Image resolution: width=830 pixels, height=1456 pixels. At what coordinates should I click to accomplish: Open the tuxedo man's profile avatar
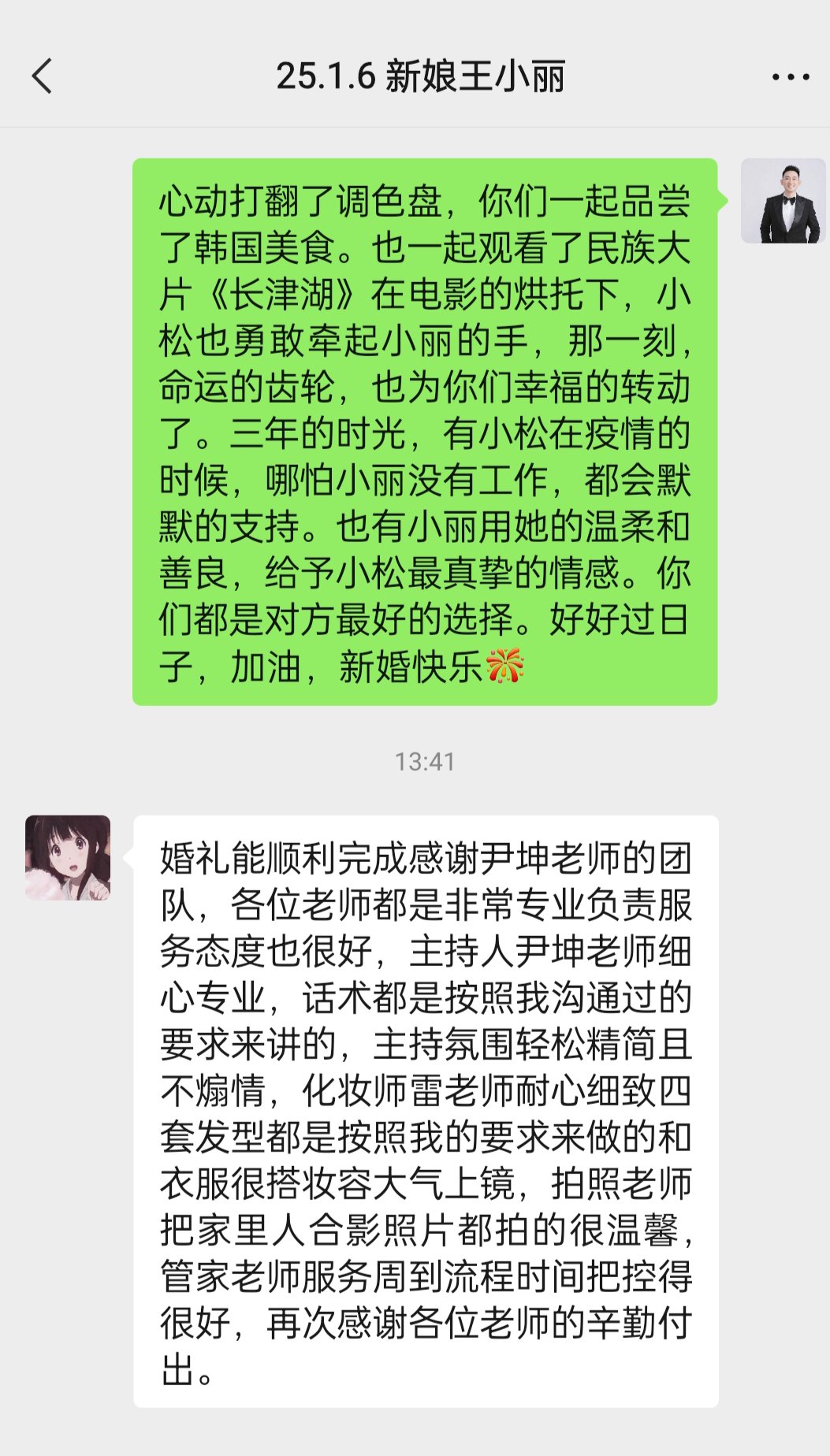(783, 201)
